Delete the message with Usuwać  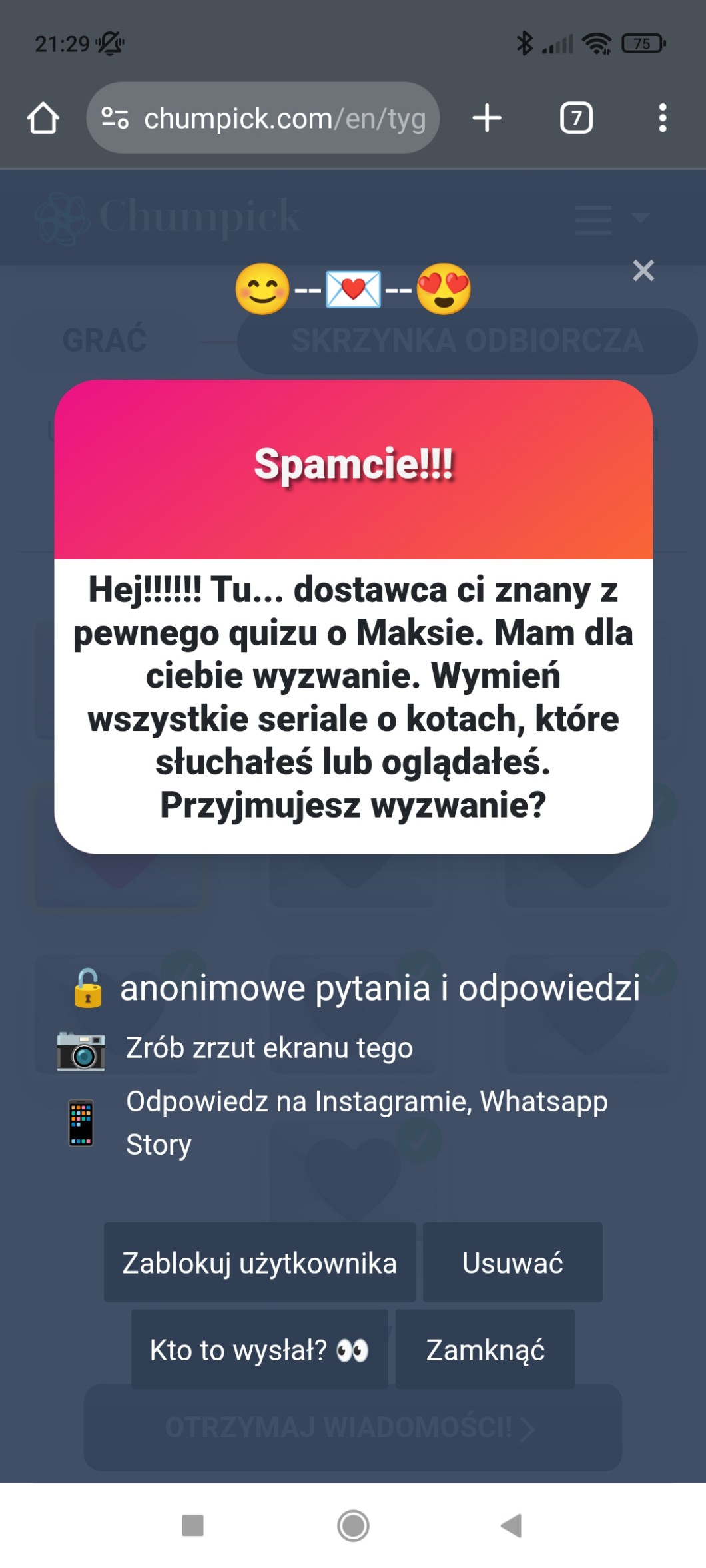tap(512, 1262)
